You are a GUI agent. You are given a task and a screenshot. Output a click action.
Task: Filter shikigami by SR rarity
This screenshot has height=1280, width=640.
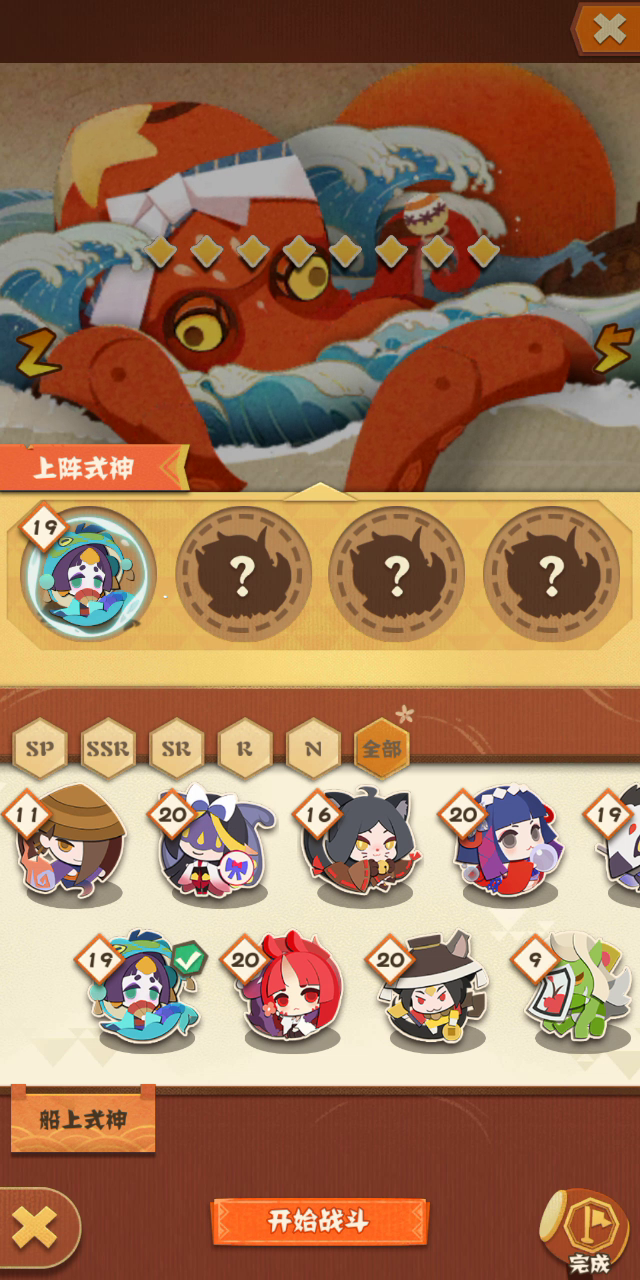pyautogui.click(x=176, y=747)
